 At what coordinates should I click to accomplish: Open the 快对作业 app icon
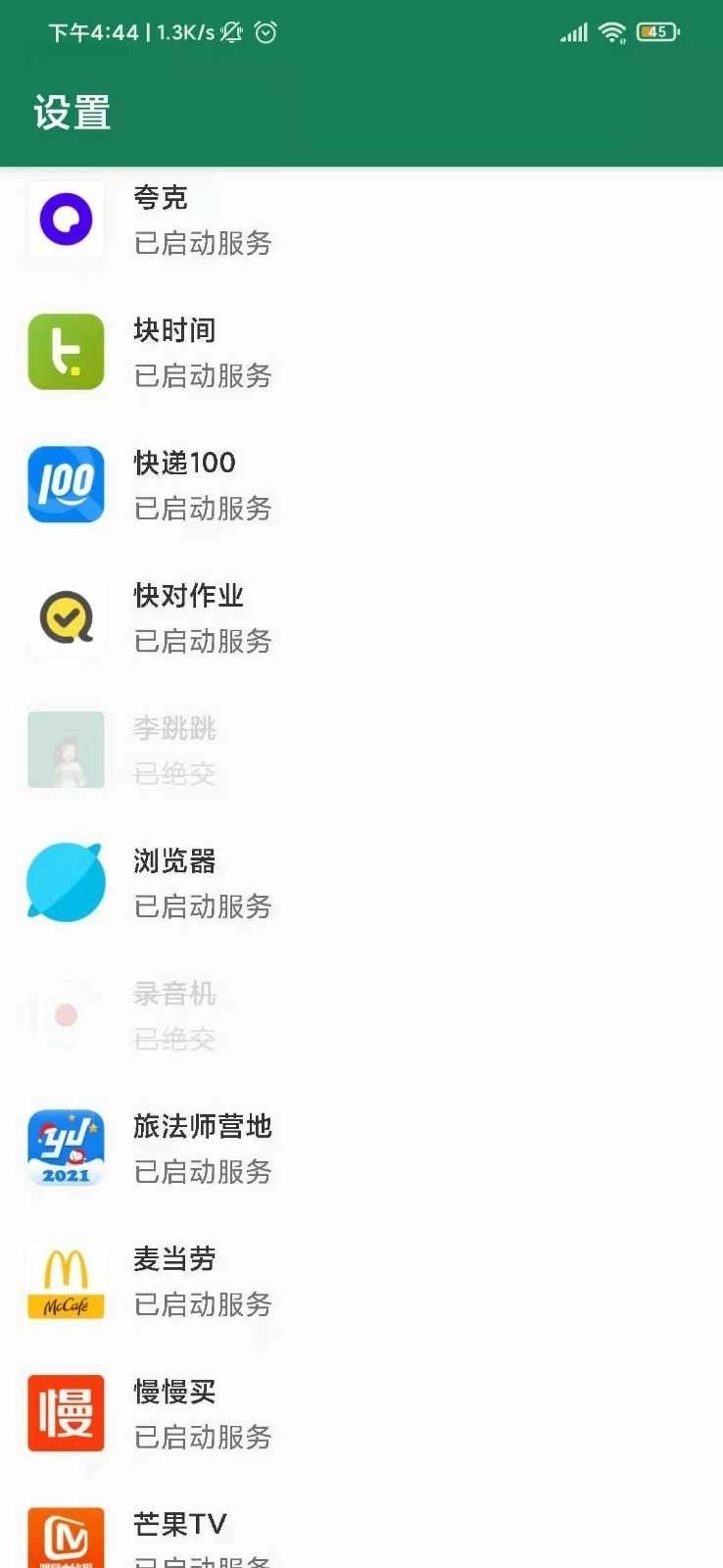(x=66, y=617)
